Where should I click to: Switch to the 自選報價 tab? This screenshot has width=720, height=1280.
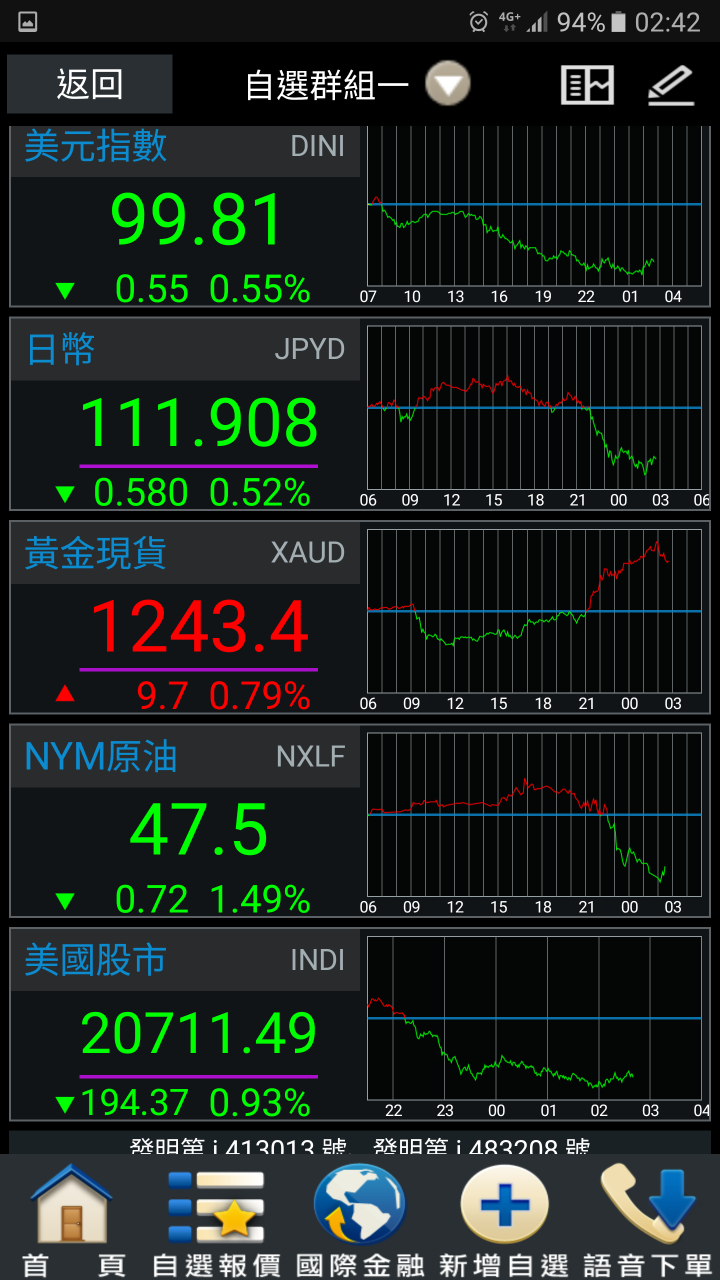[x=216, y=1218]
